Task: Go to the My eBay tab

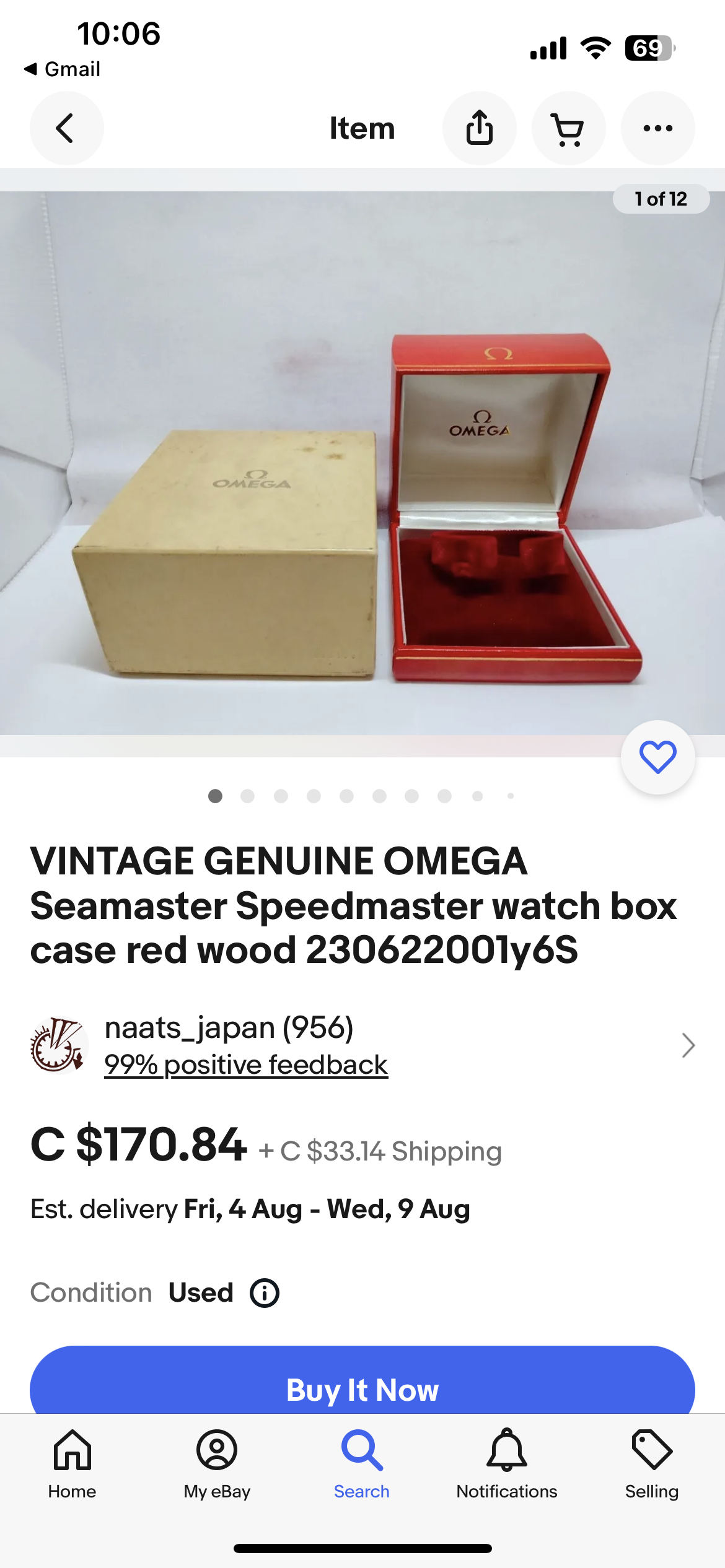Action: [217, 1463]
